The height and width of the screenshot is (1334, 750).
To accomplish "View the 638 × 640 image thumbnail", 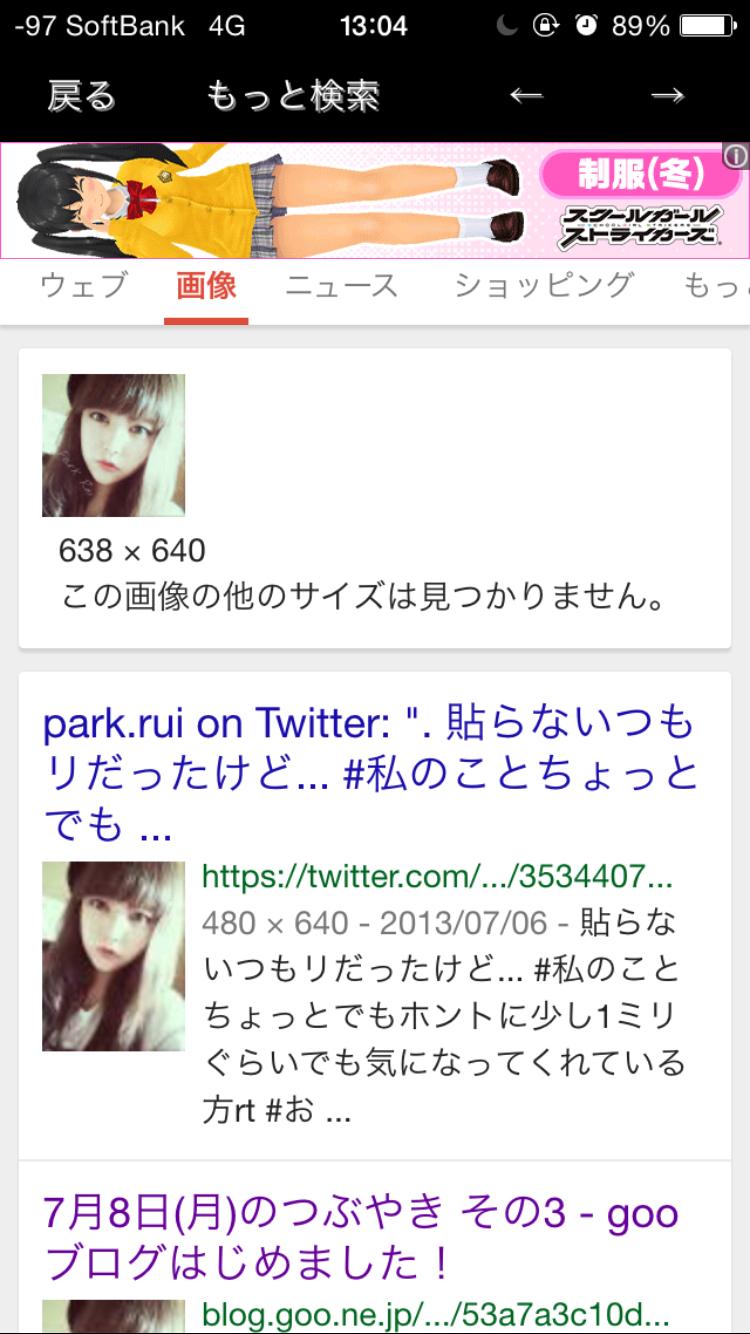I will pos(113,445).
